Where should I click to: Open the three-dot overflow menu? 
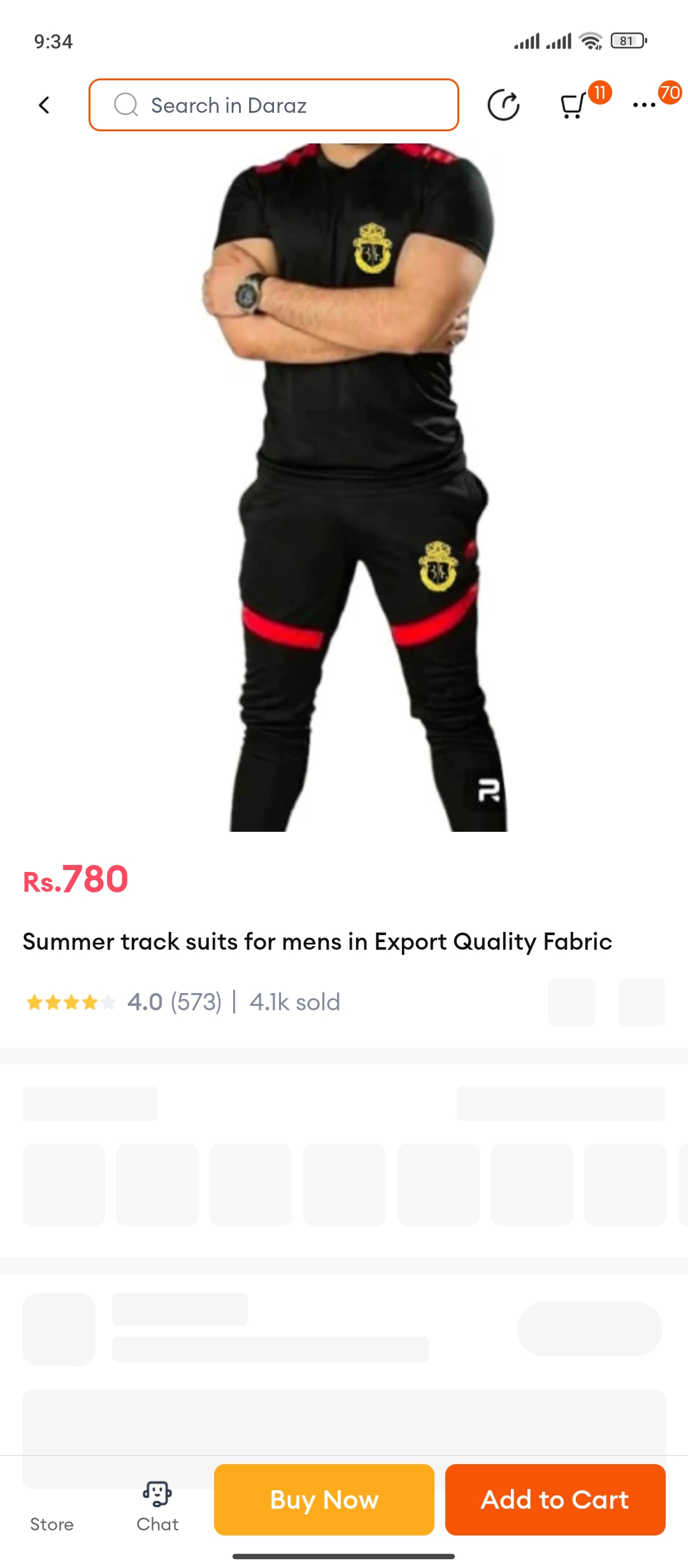click(644, 105)
